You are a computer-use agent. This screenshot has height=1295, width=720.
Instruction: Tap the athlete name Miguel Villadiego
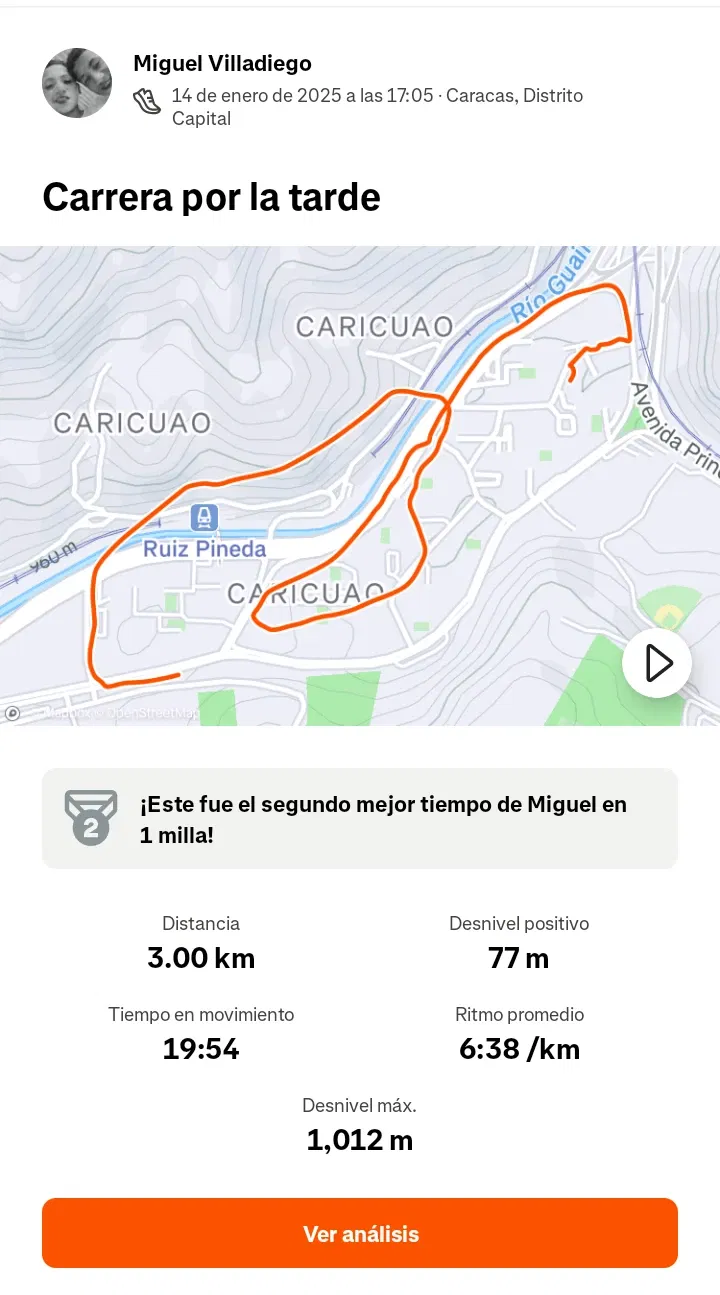[x=222, y=63]
